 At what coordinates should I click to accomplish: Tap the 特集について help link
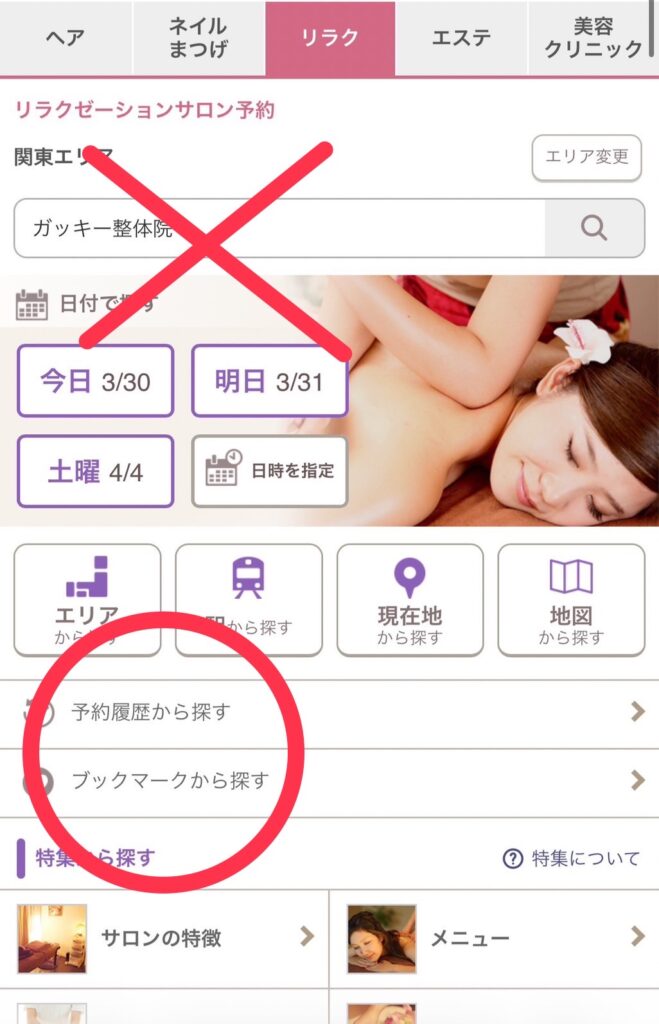[x=571, y=858]
